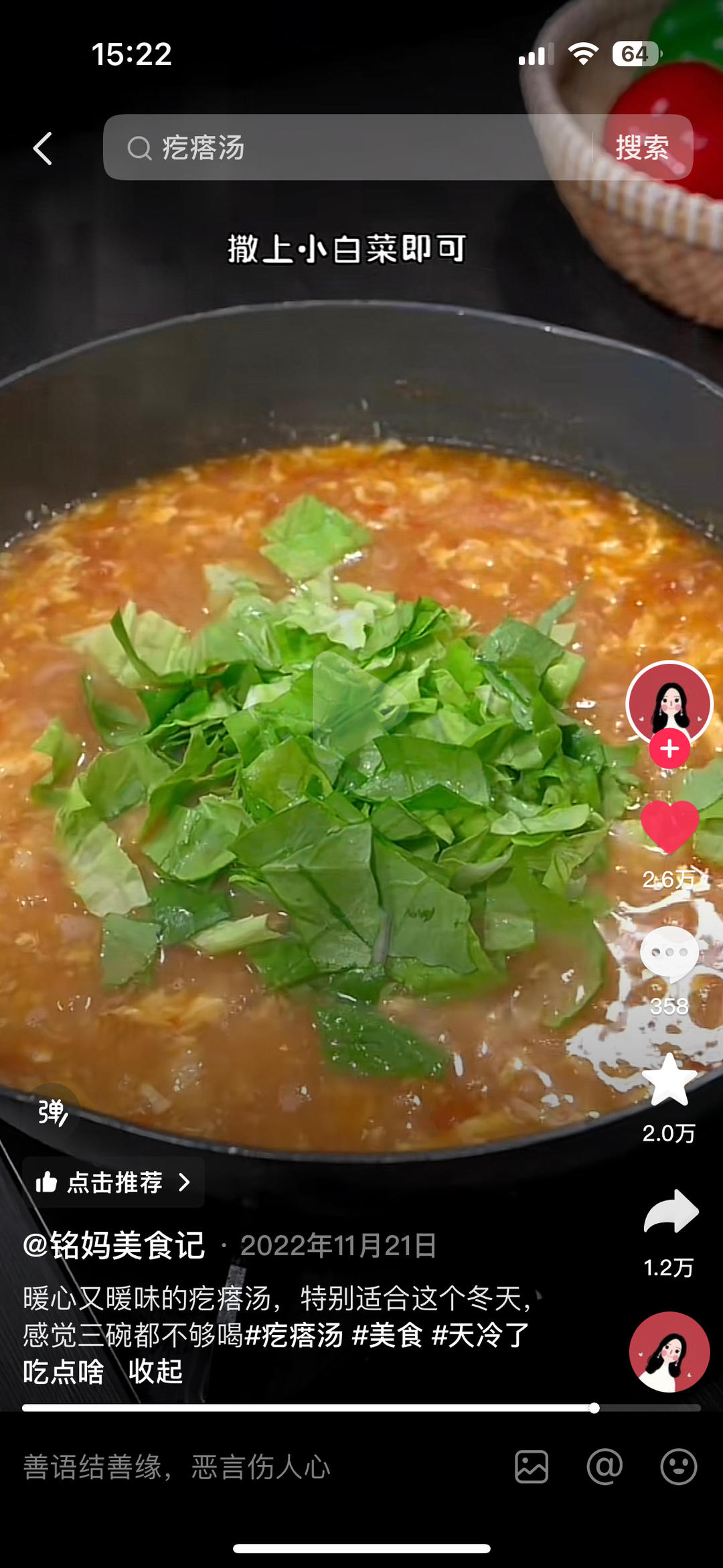This screenshot has height=1568, width=723.
Task: Open 铭妈美食记's profile avatar
Action: pyautogui.click(x=669, y=703)
